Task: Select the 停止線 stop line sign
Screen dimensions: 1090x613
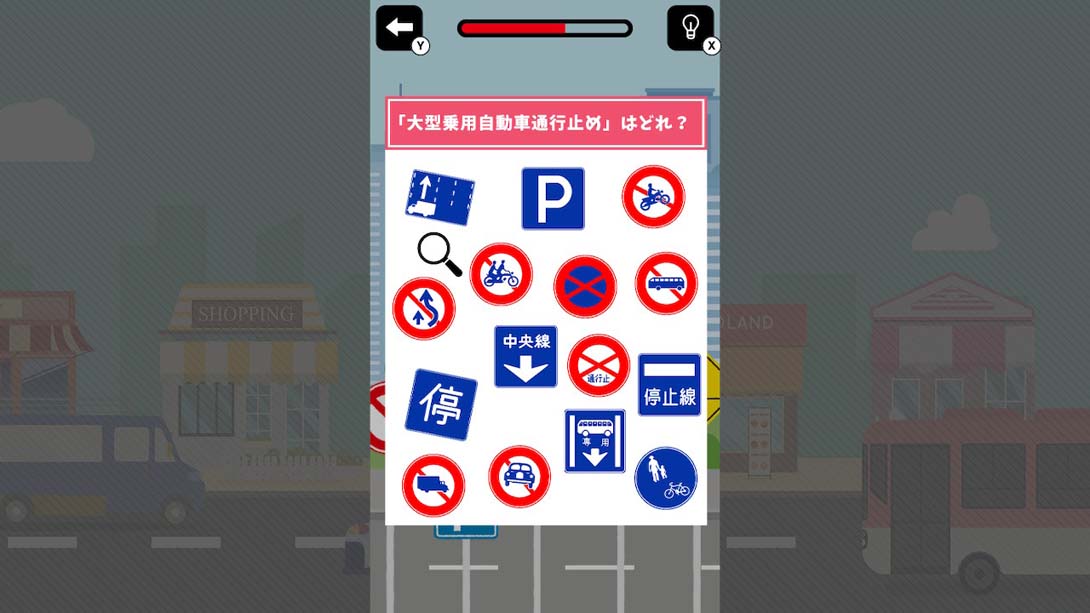Action: [669, 384]
